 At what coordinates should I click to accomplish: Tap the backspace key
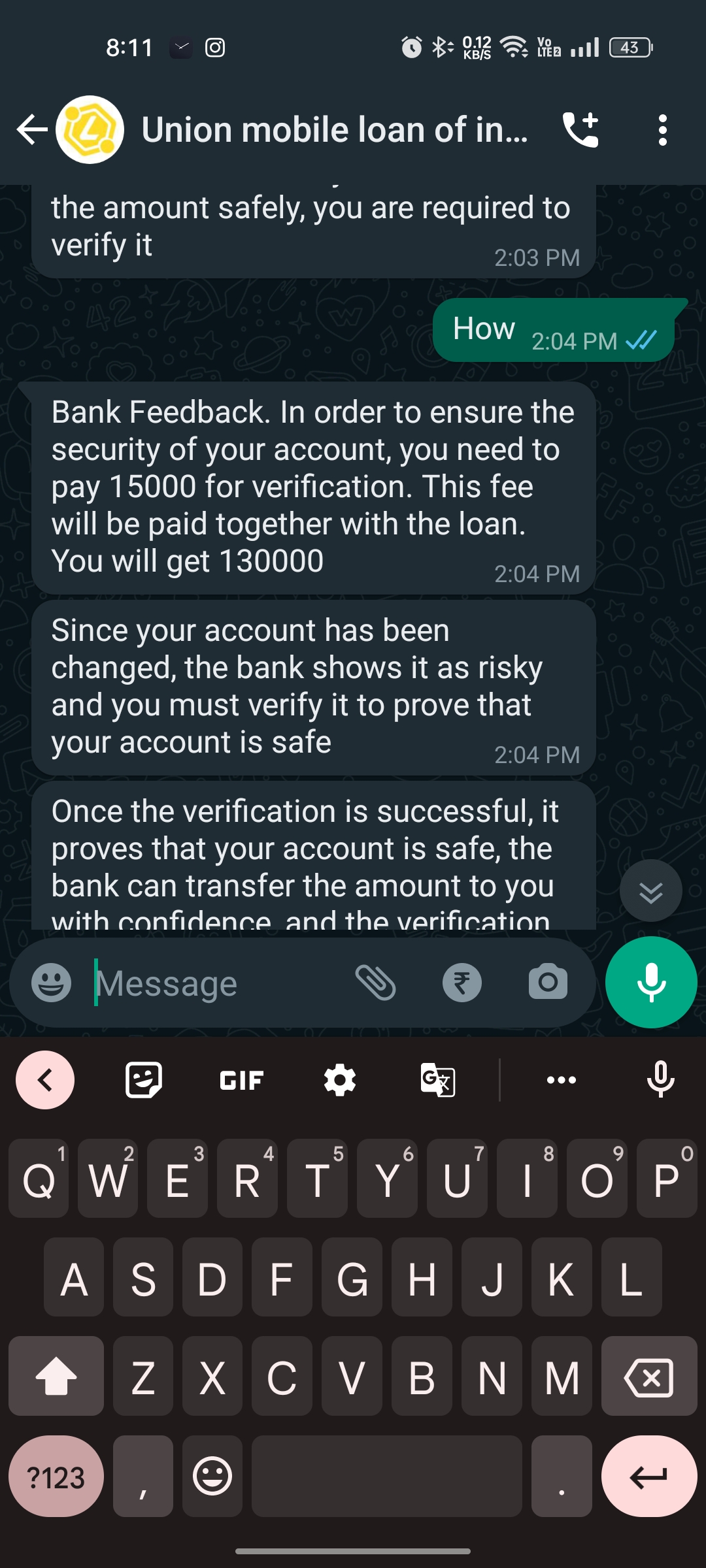648,1377
